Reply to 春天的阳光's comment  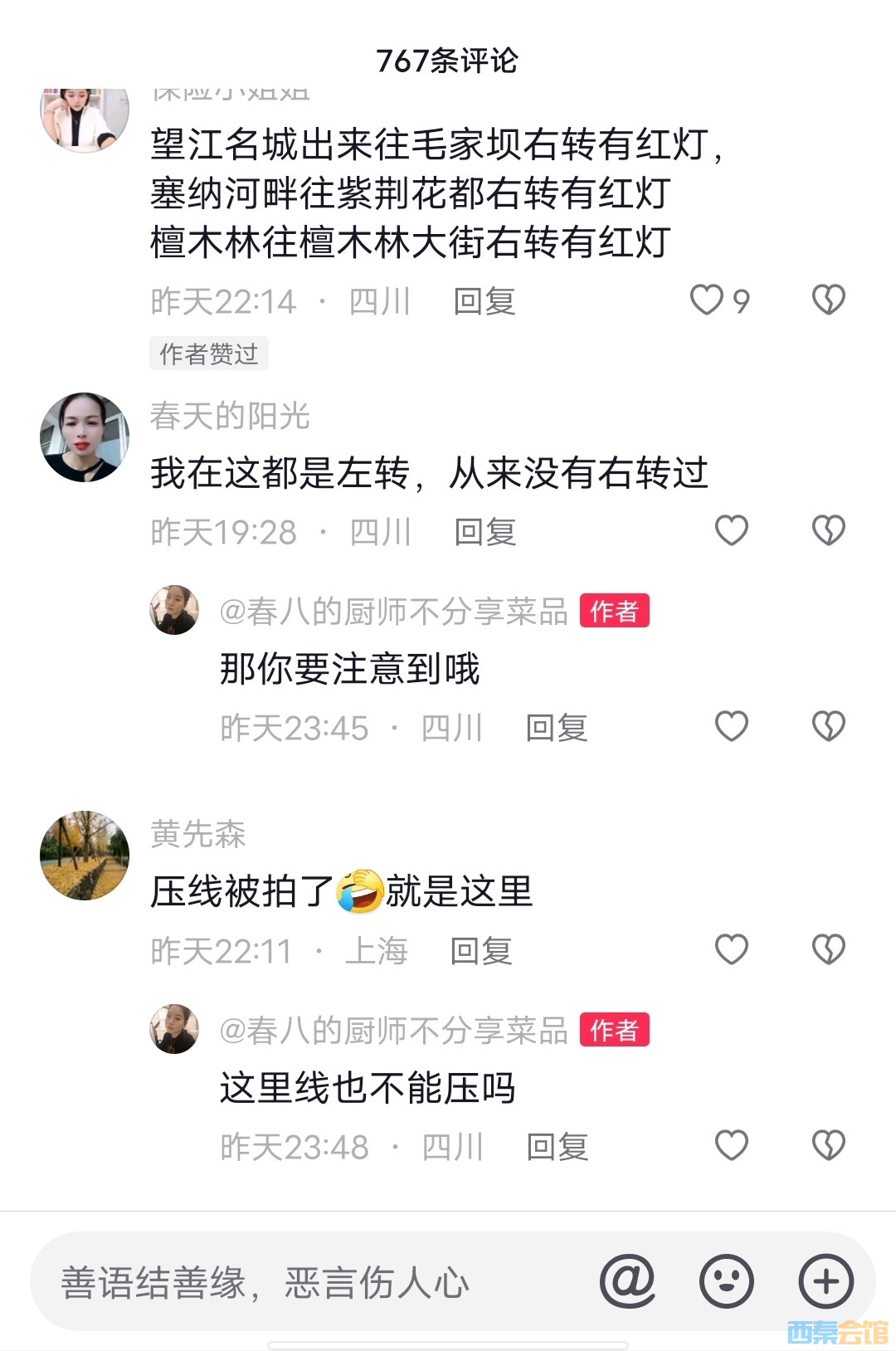tap(485, 533)
